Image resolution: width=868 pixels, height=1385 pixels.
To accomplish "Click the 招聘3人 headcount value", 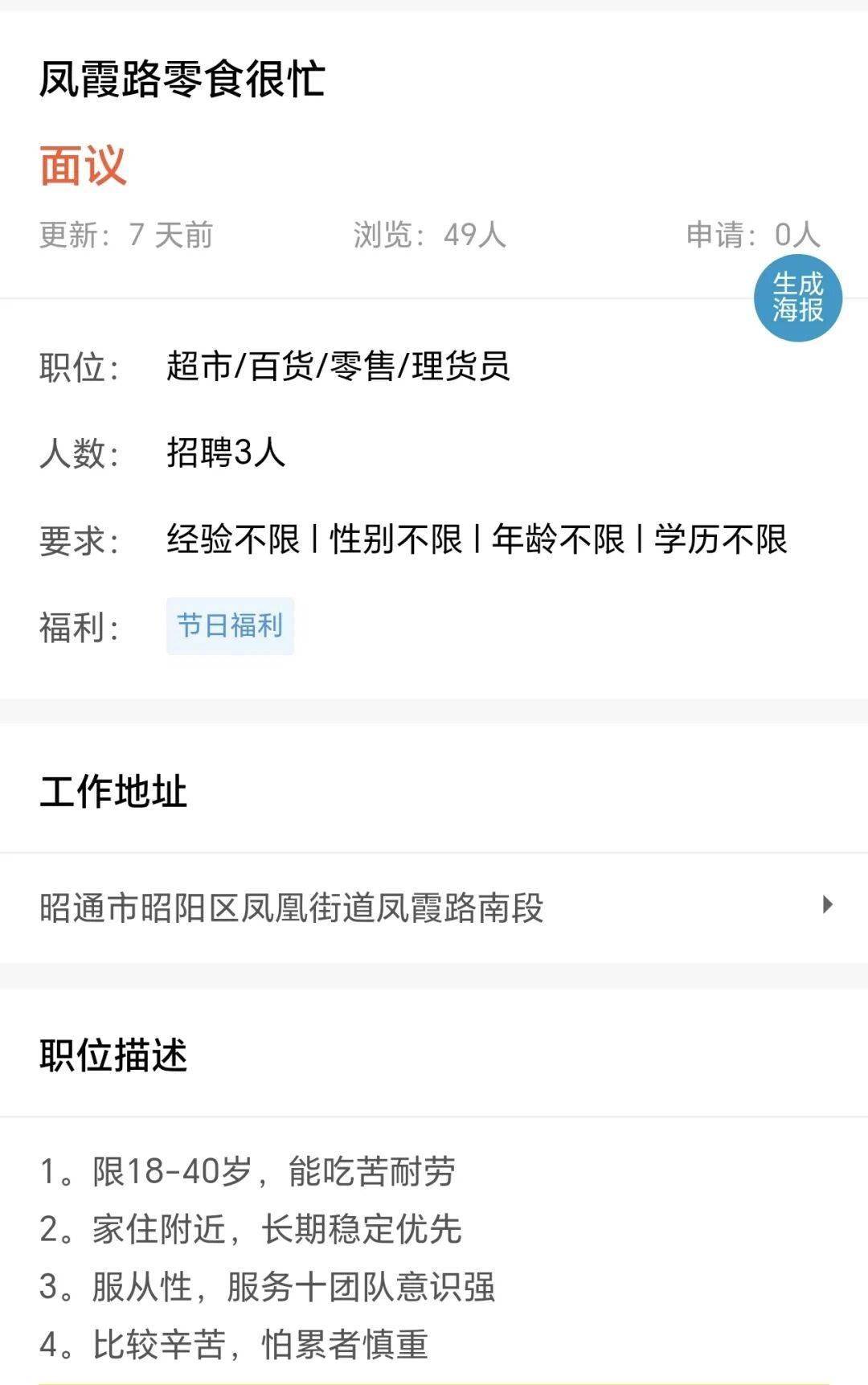I will click(225, 453).
